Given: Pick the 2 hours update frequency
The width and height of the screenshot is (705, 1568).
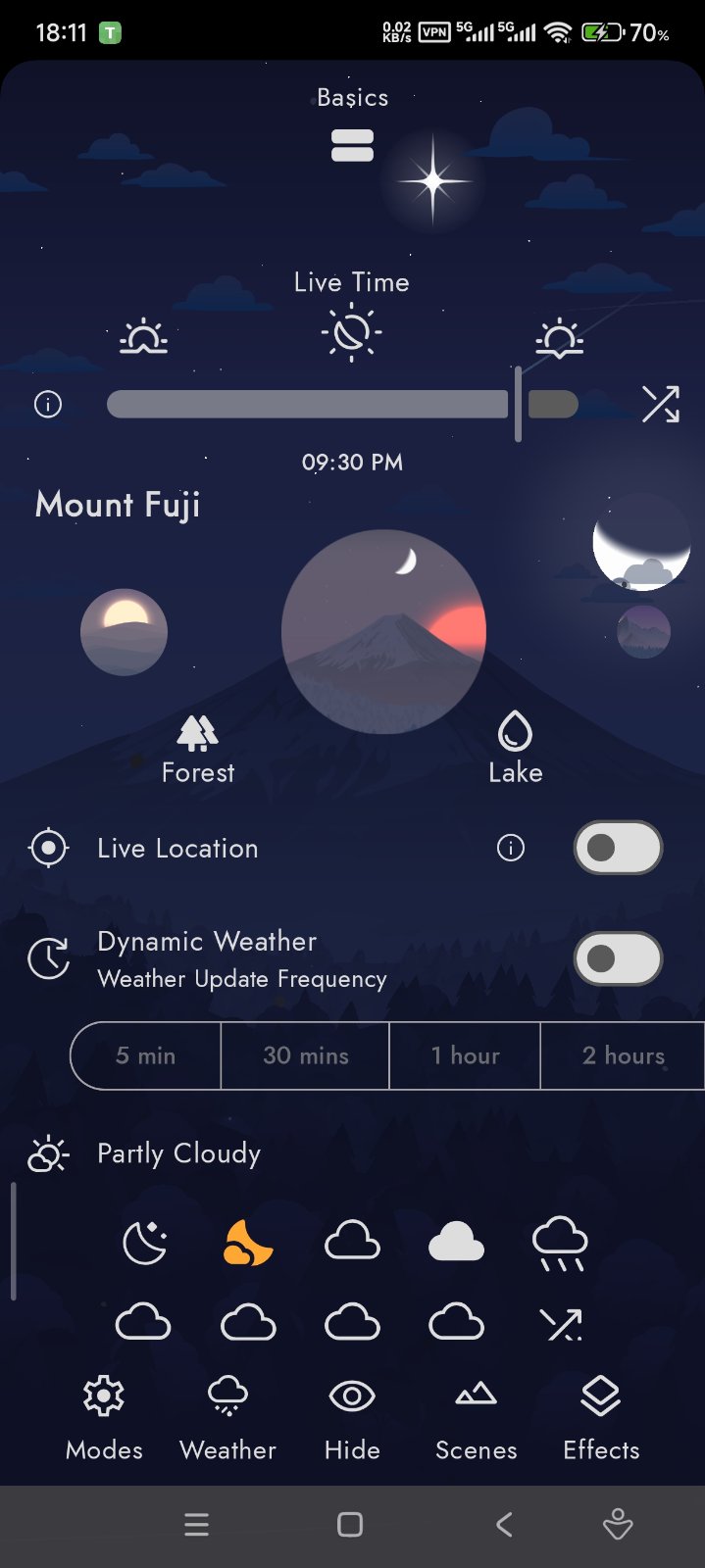Looking at the screenshot, I should click(623, 1055).
